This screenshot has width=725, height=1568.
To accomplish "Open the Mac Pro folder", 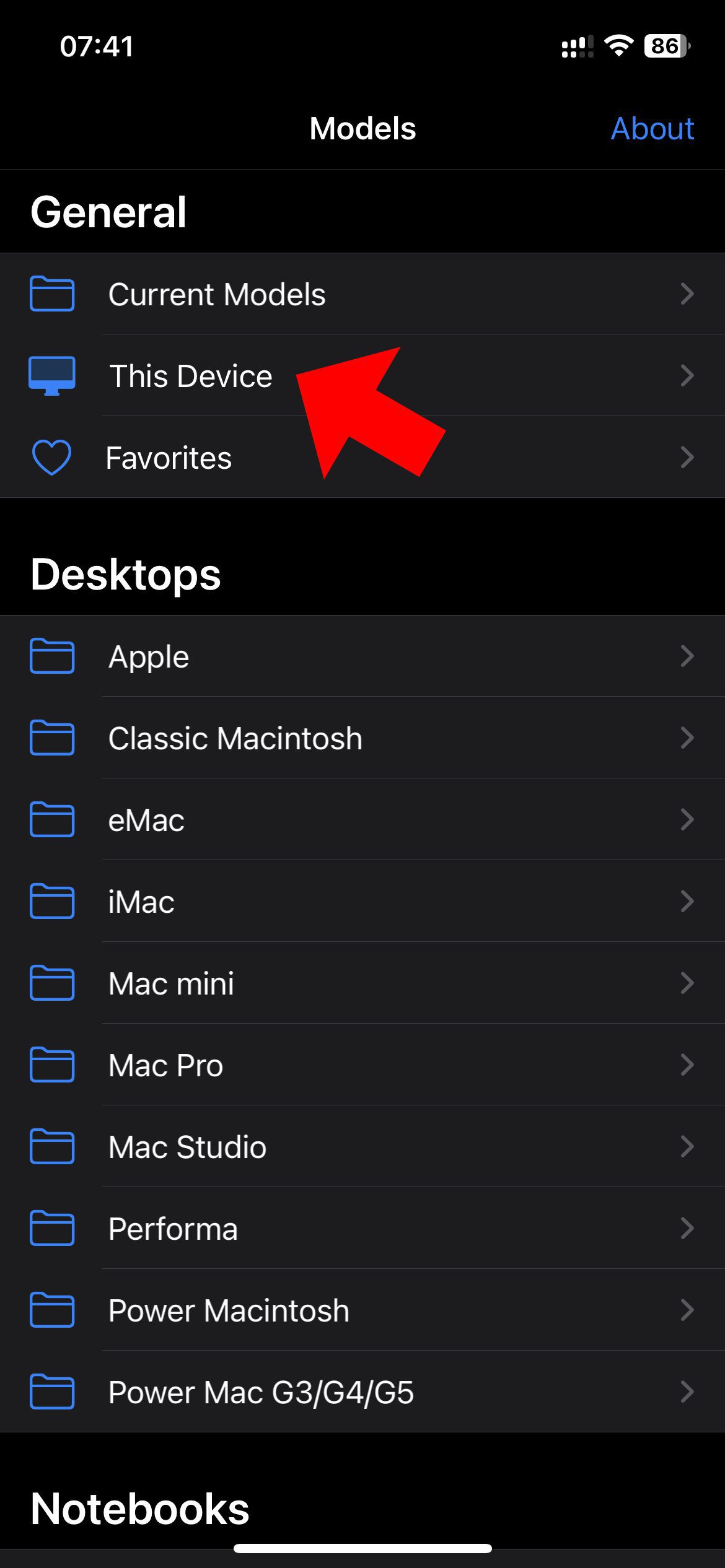I will point(362,1065).
